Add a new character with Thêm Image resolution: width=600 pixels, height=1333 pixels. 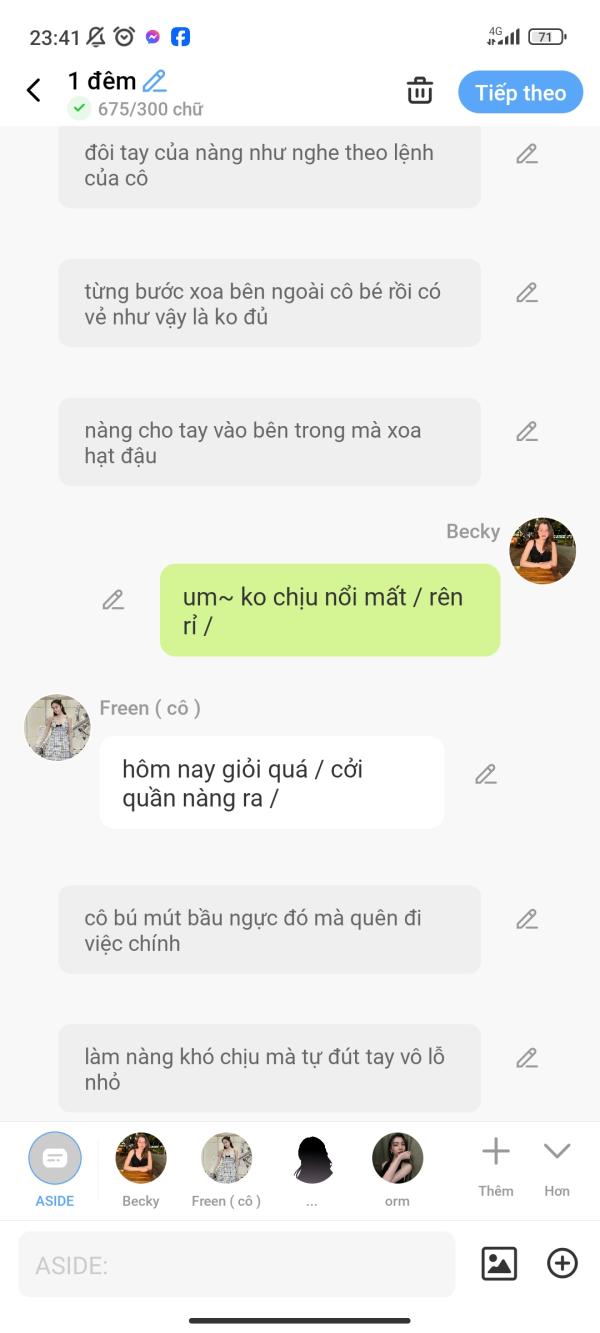[496, 1165]
